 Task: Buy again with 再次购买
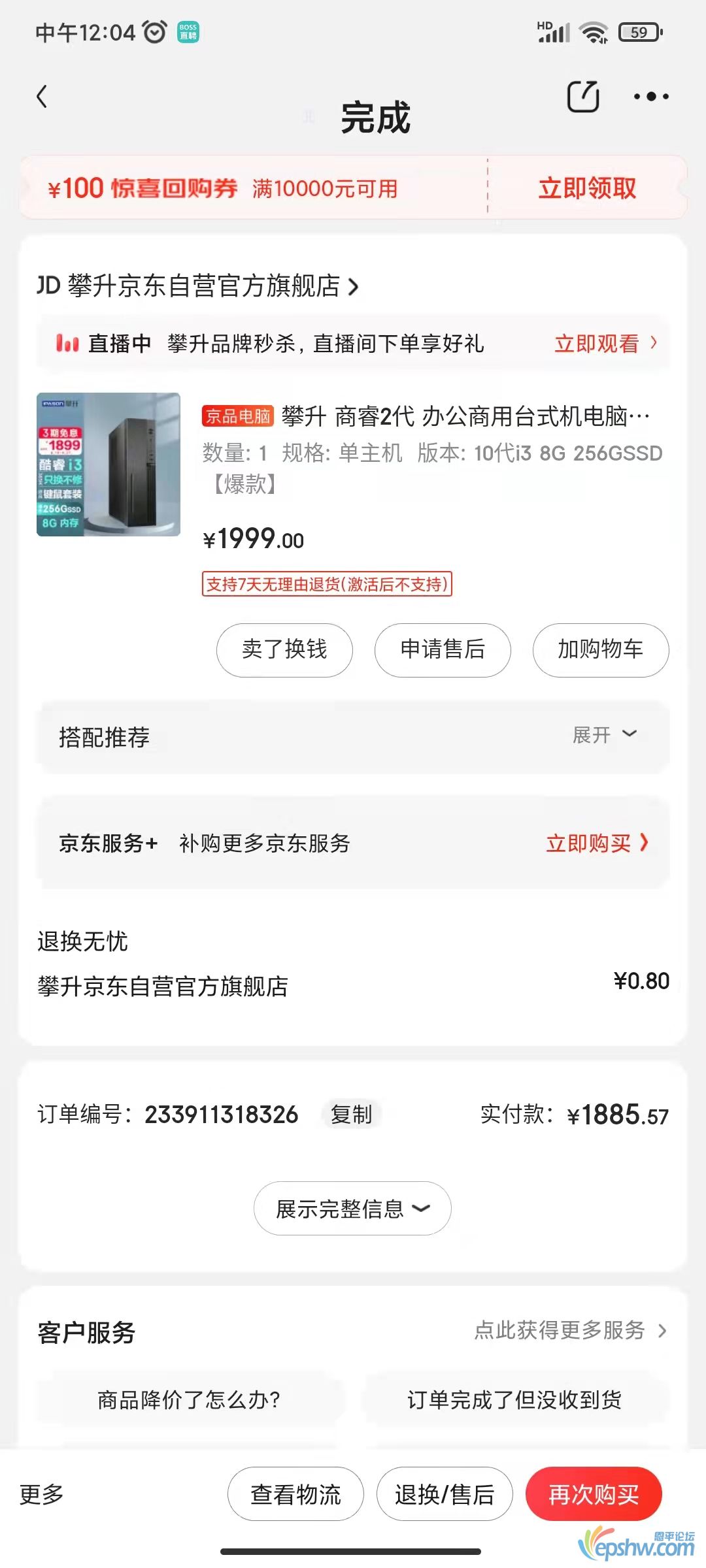[x=594, y=1494]
